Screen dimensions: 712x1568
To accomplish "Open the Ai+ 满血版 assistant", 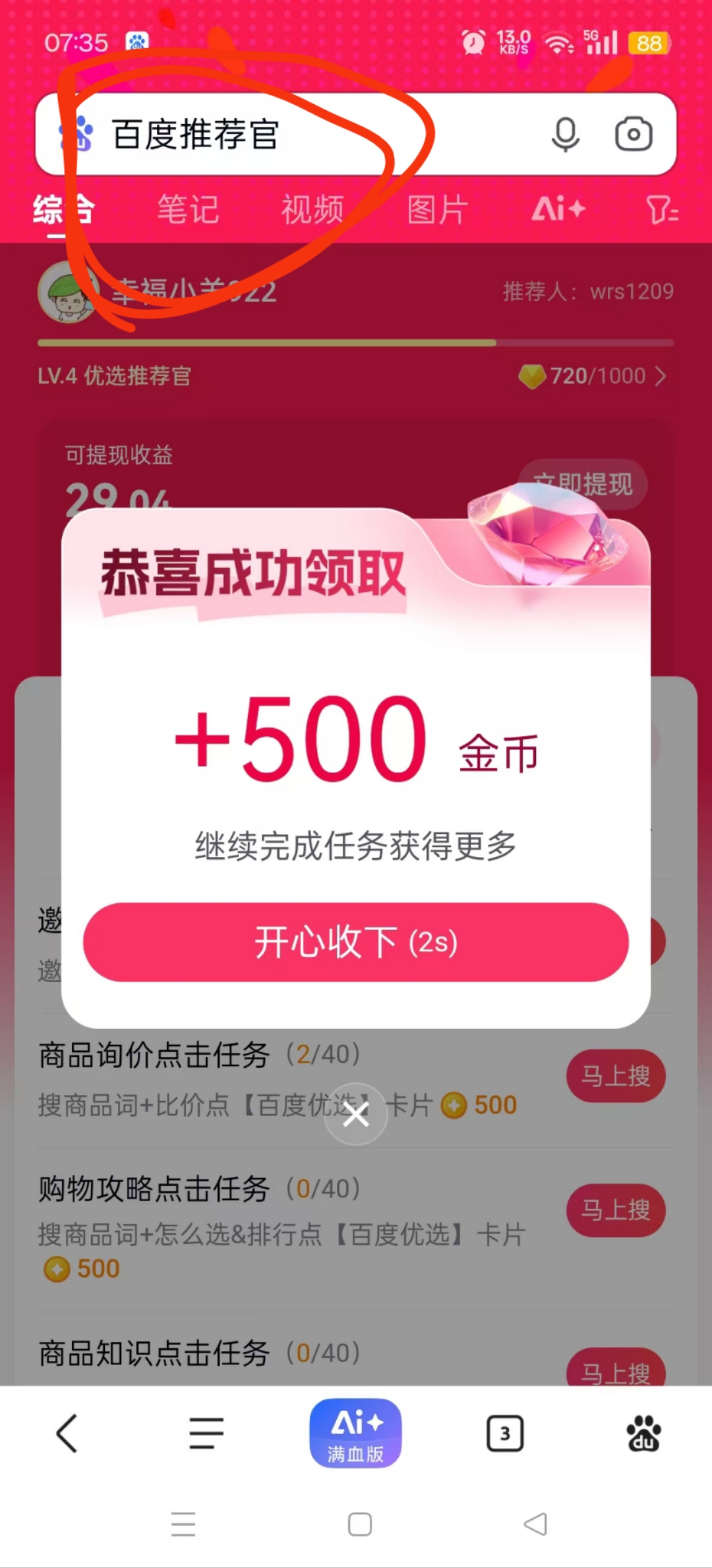I will pos(355,1433).
